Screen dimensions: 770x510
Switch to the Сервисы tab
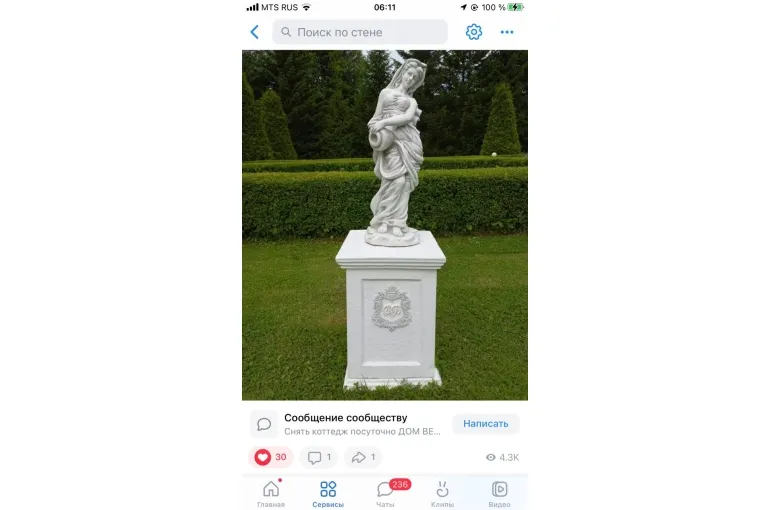tap(328, 493)
